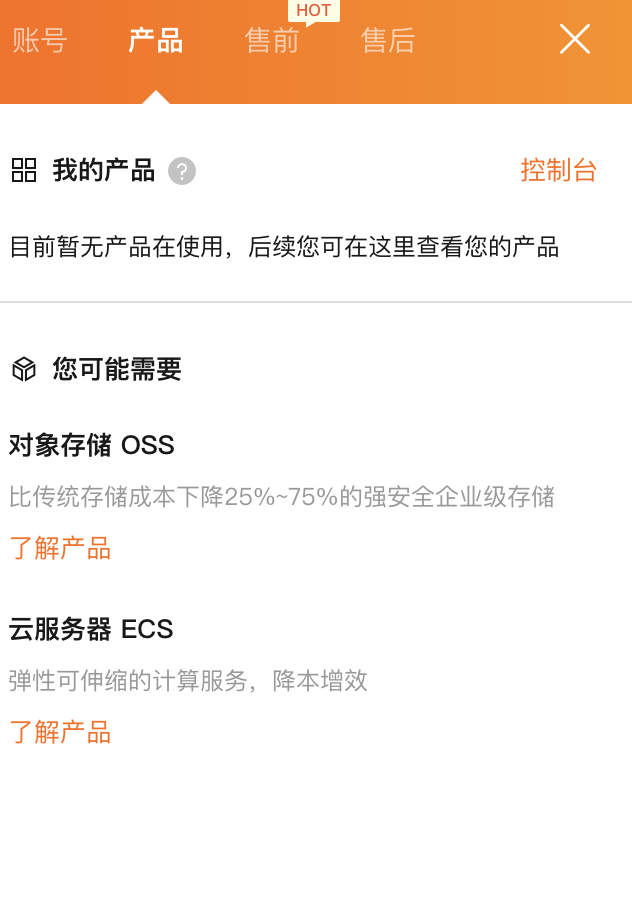
Task: Open the 售前 tab
Action: (272, 41)
